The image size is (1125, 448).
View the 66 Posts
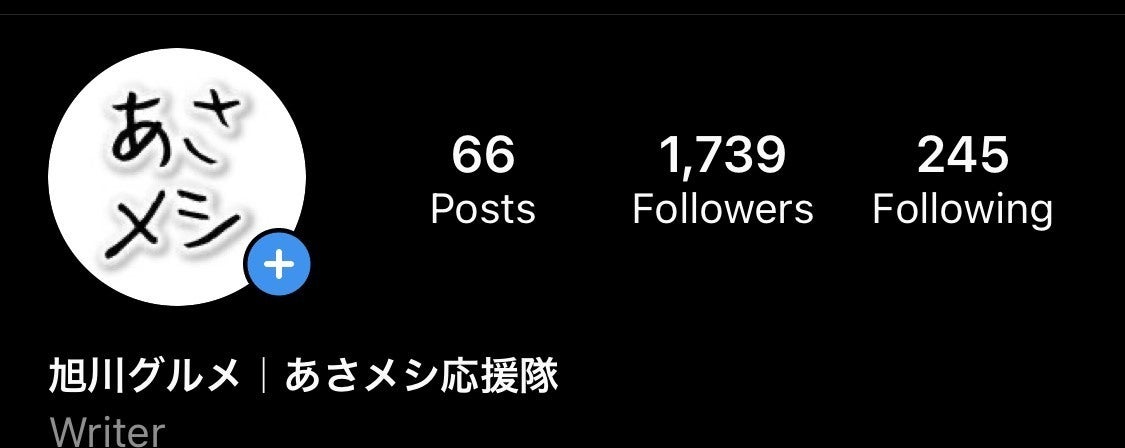click(483, 181)
